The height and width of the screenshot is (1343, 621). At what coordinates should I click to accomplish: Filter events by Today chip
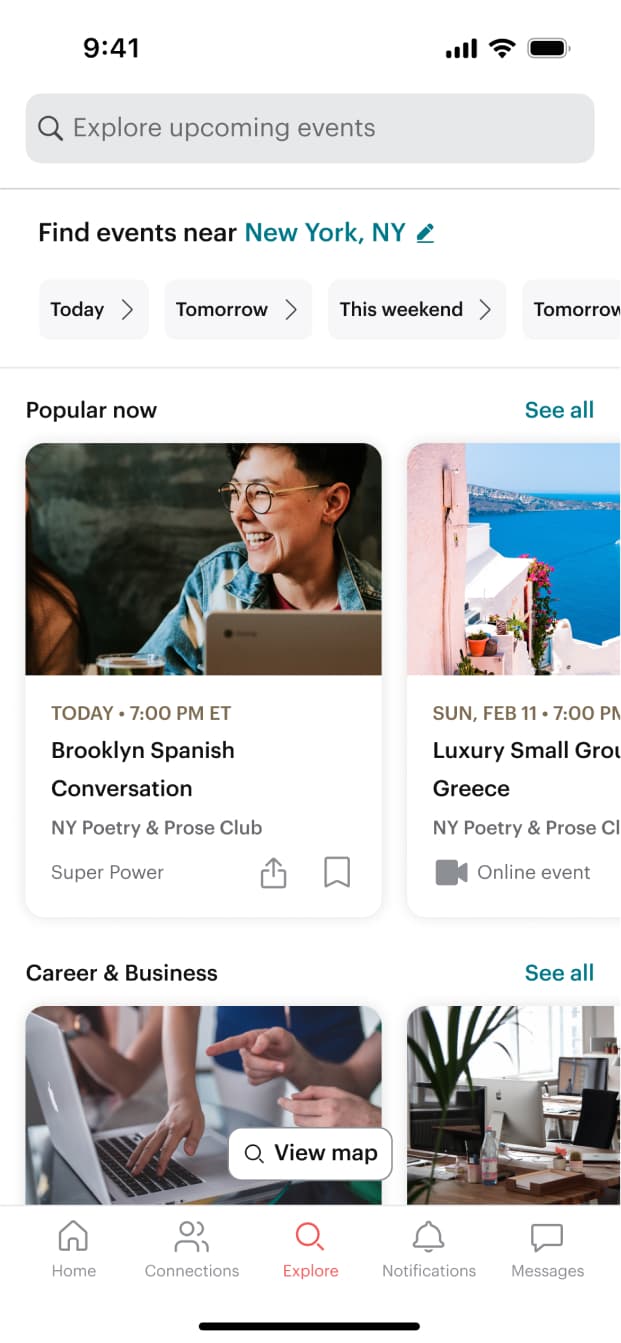click(x=93, y=309)
